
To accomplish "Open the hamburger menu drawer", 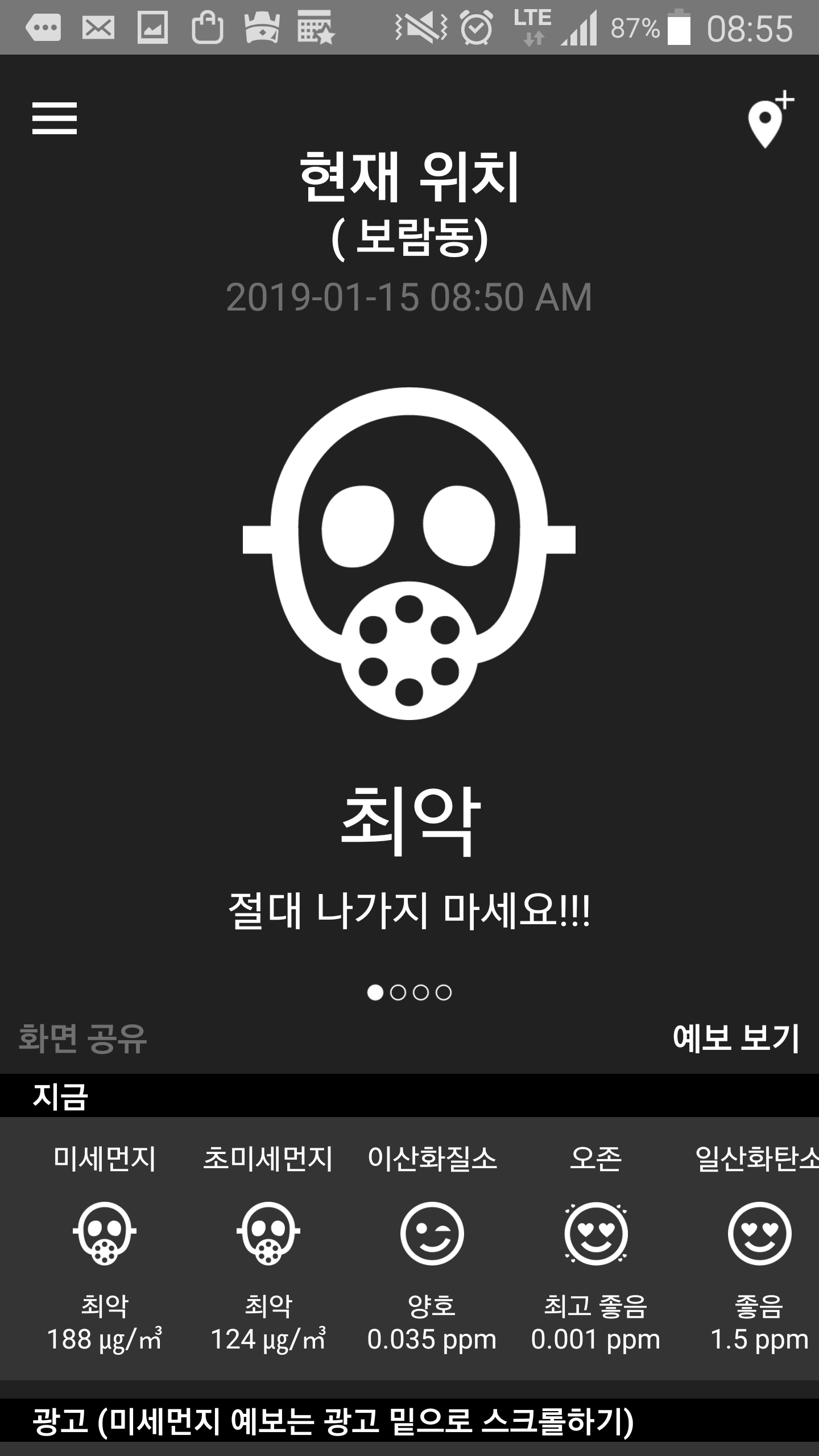I will 55,118.
